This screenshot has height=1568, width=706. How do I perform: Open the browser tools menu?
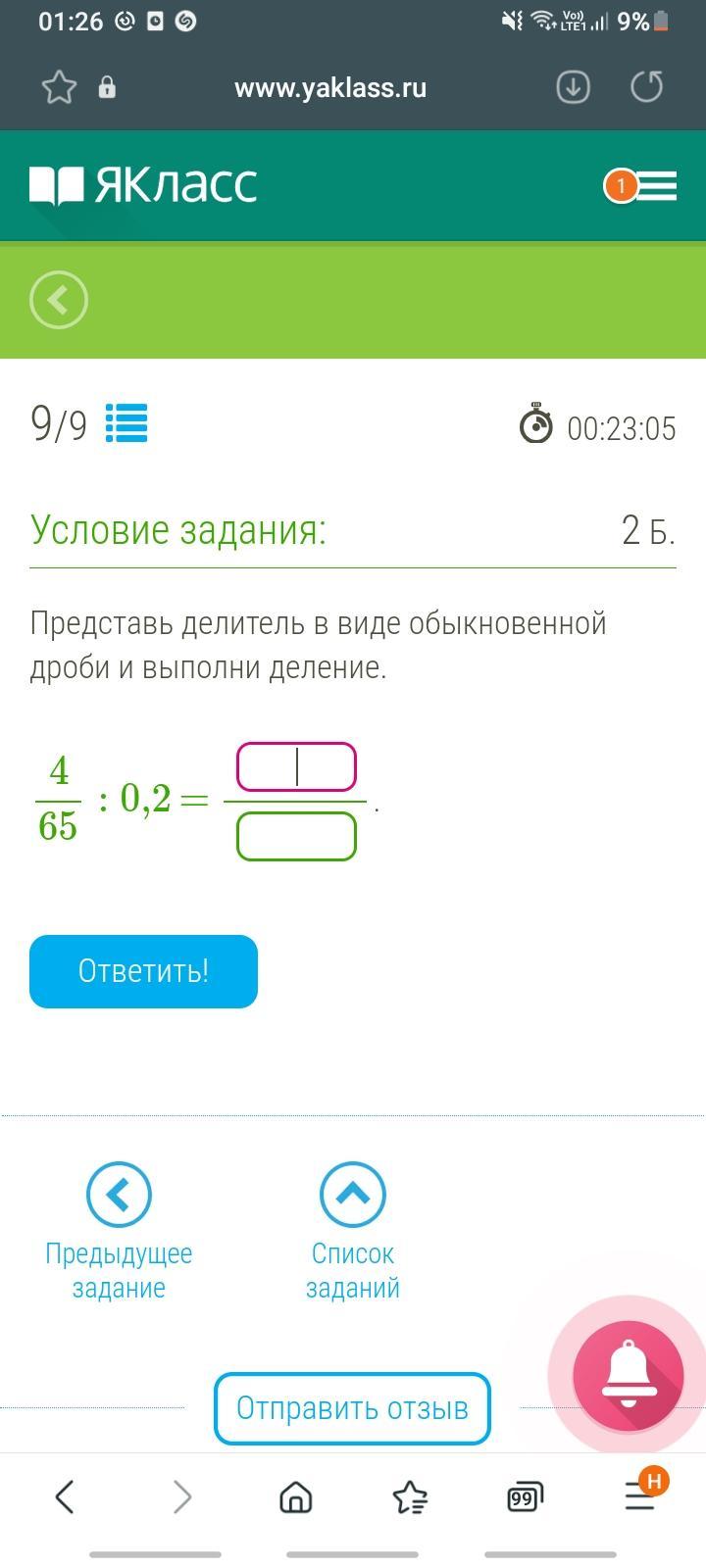coord(640,1496)
